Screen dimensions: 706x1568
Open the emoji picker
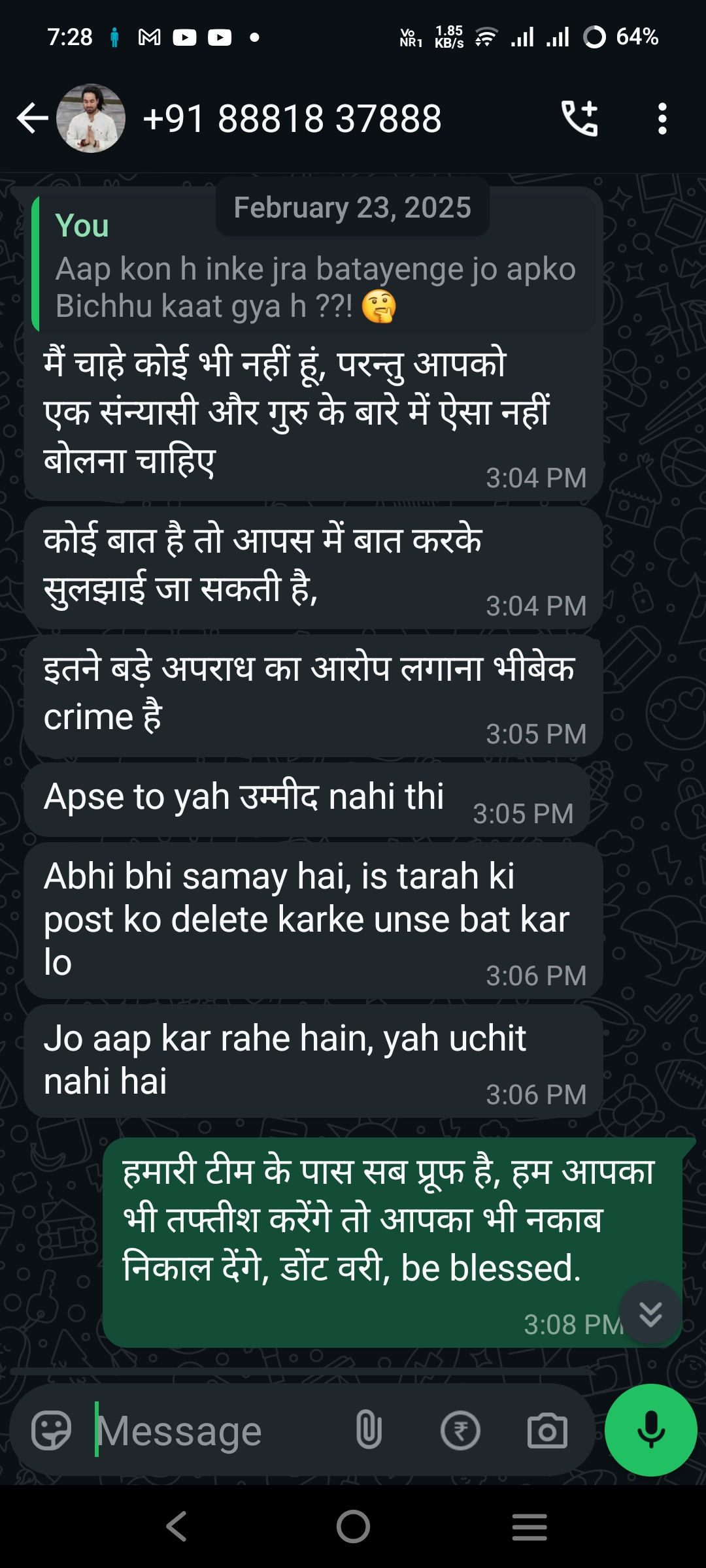click(51, 1430)
